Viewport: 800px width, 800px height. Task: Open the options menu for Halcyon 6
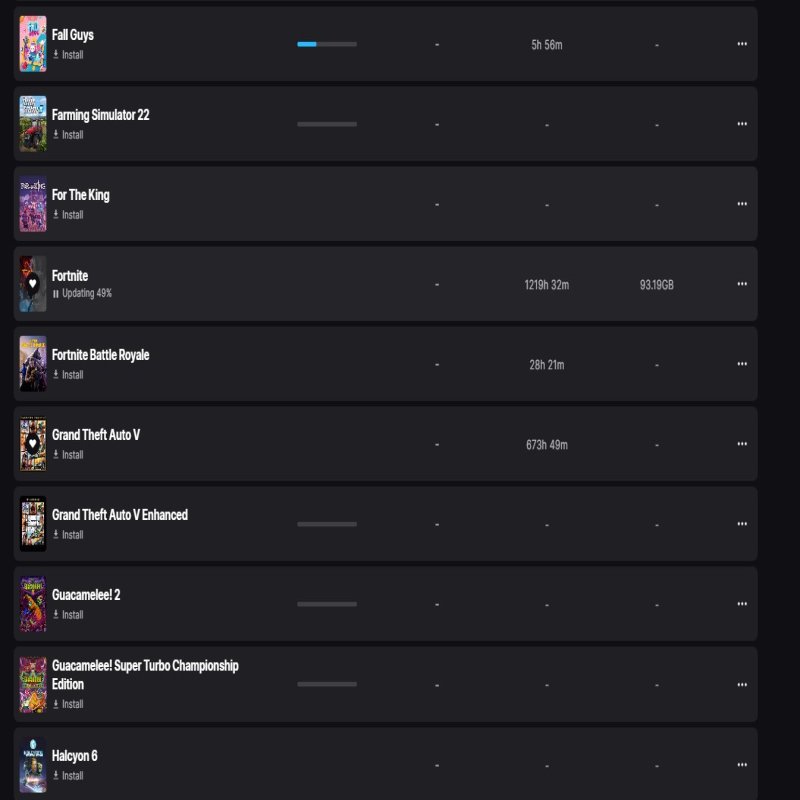tap(741, 765)
